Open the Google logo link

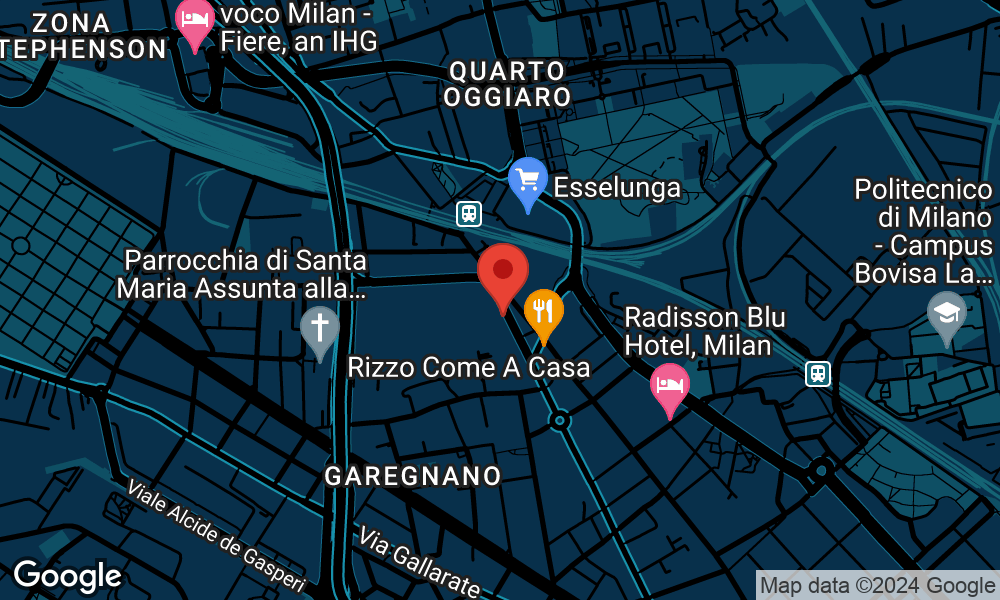pos(67,576)
